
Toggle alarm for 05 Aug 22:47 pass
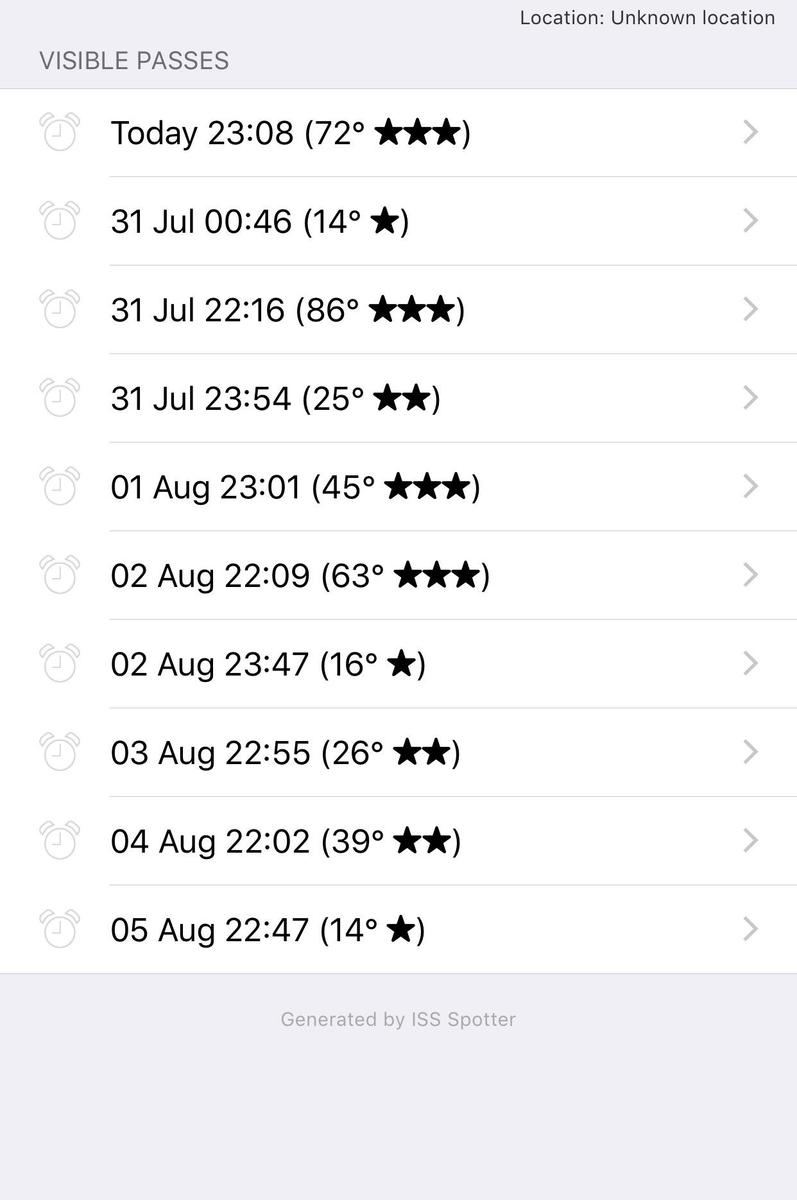[x=59, y=929]
